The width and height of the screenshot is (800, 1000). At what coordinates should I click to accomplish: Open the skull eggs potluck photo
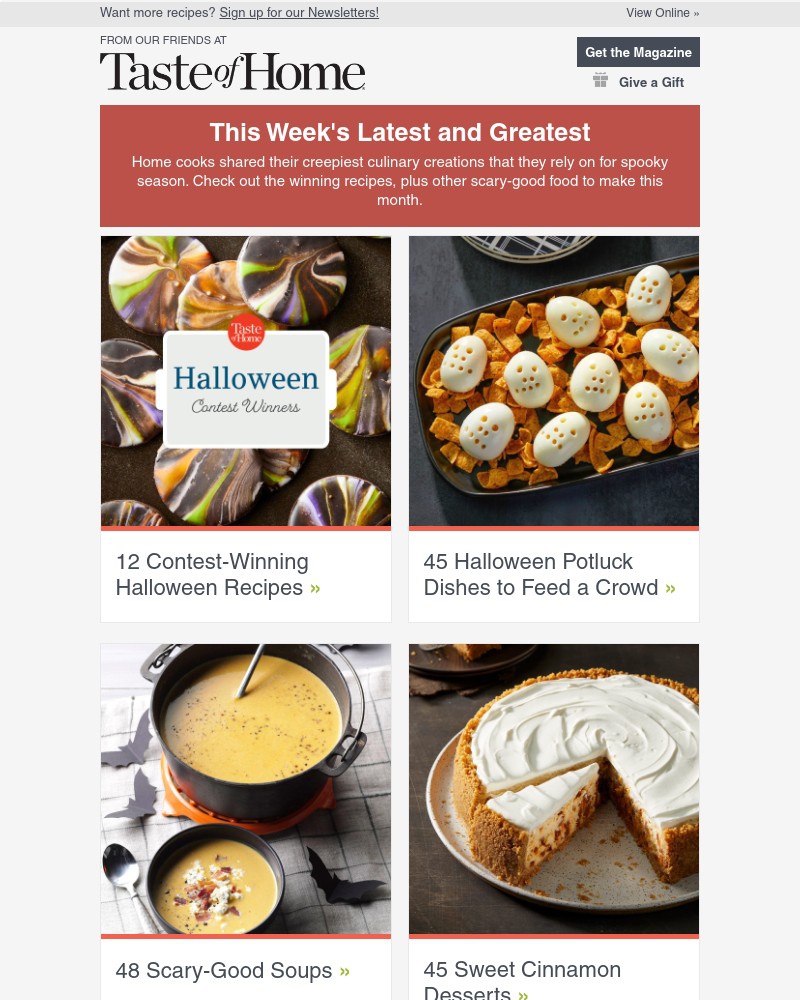pos(554,381)
